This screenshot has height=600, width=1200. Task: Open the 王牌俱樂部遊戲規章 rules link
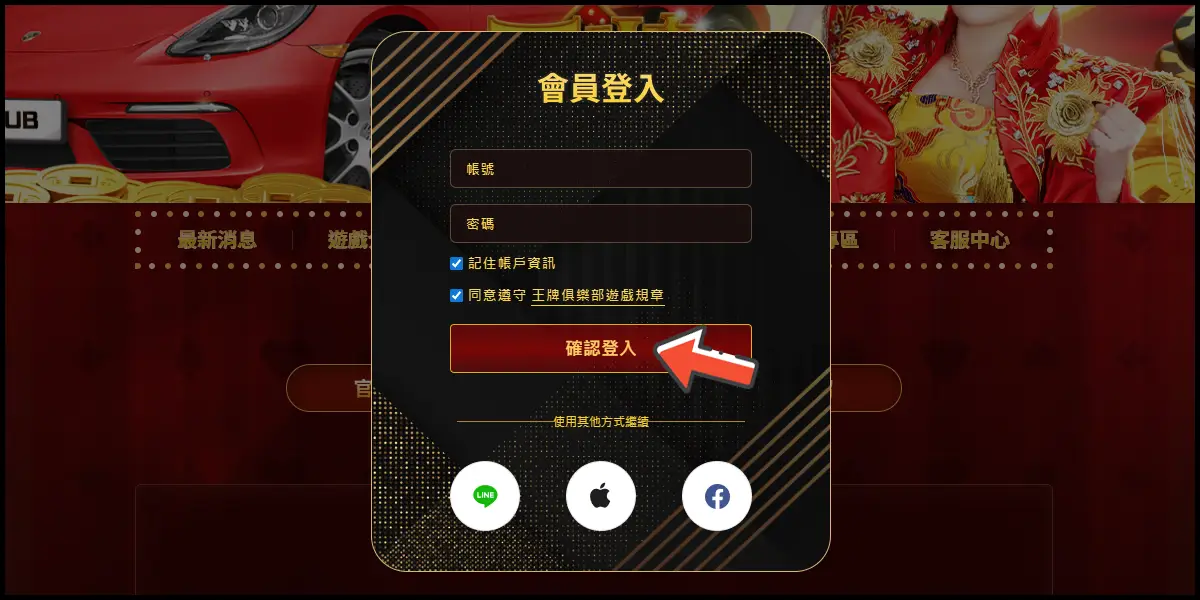point(597,296)
